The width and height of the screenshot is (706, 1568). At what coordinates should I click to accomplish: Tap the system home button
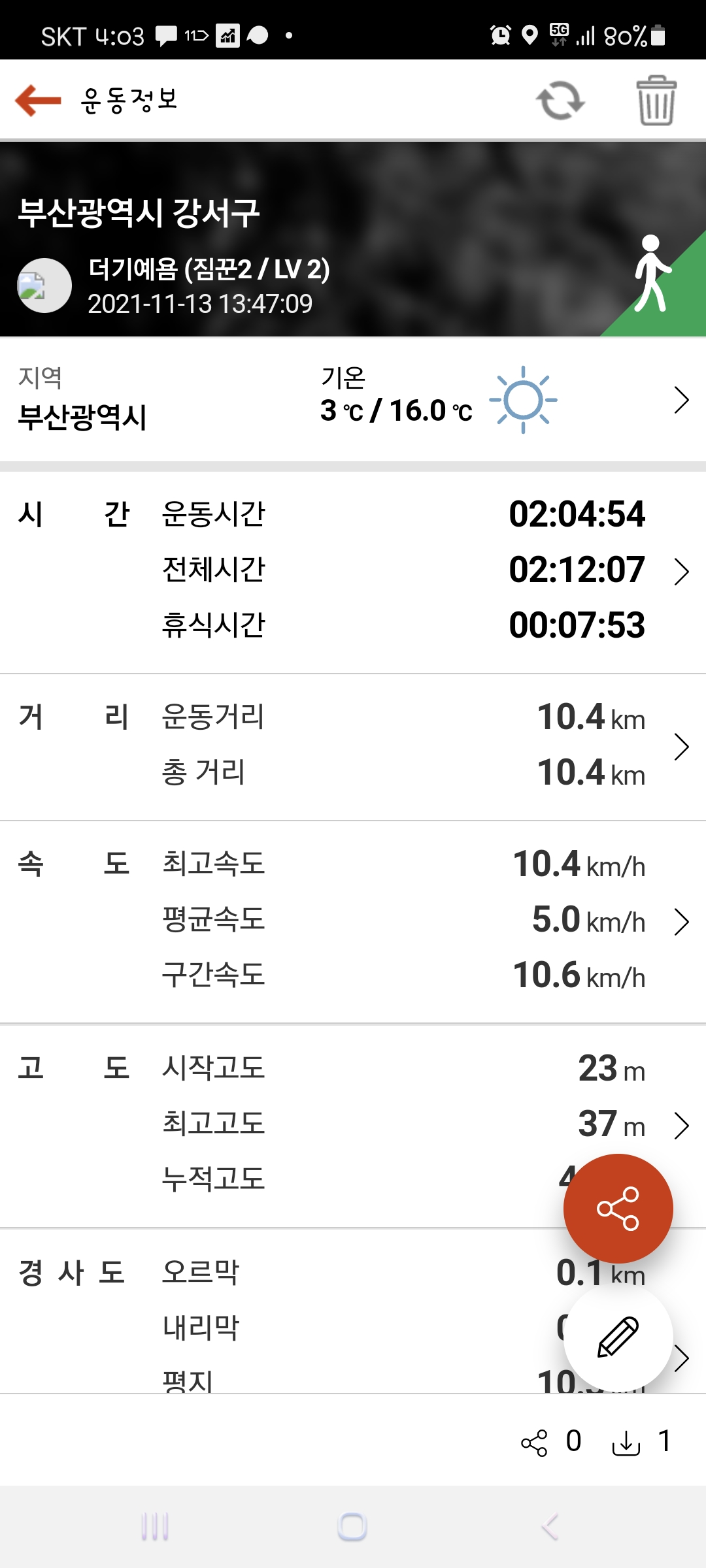coord(352,1527)
